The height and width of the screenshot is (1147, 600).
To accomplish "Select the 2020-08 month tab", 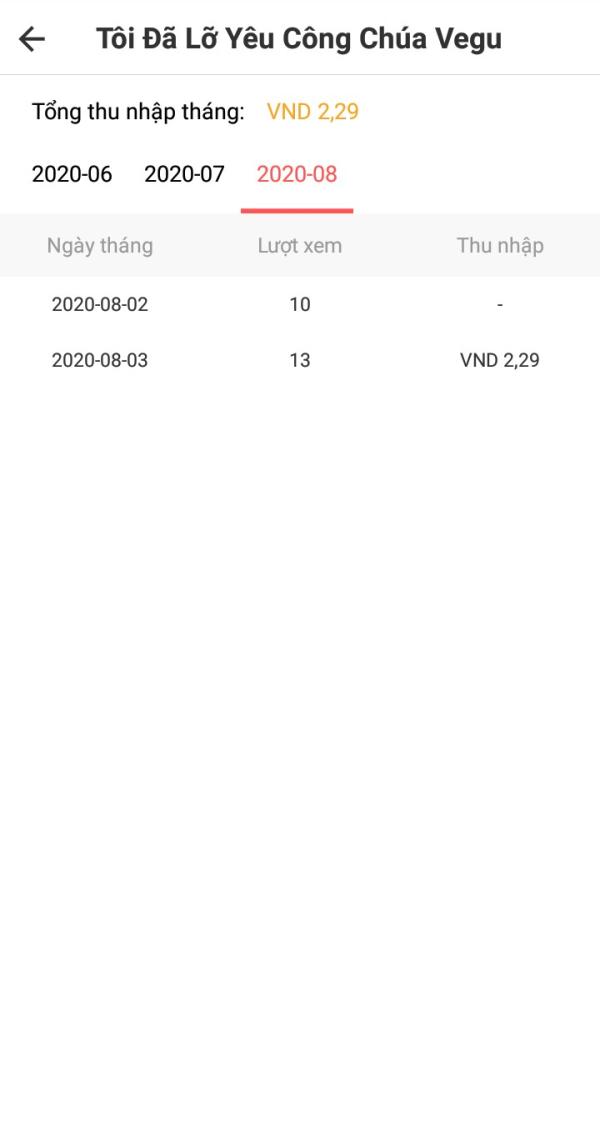I will (x=297, y=174).
